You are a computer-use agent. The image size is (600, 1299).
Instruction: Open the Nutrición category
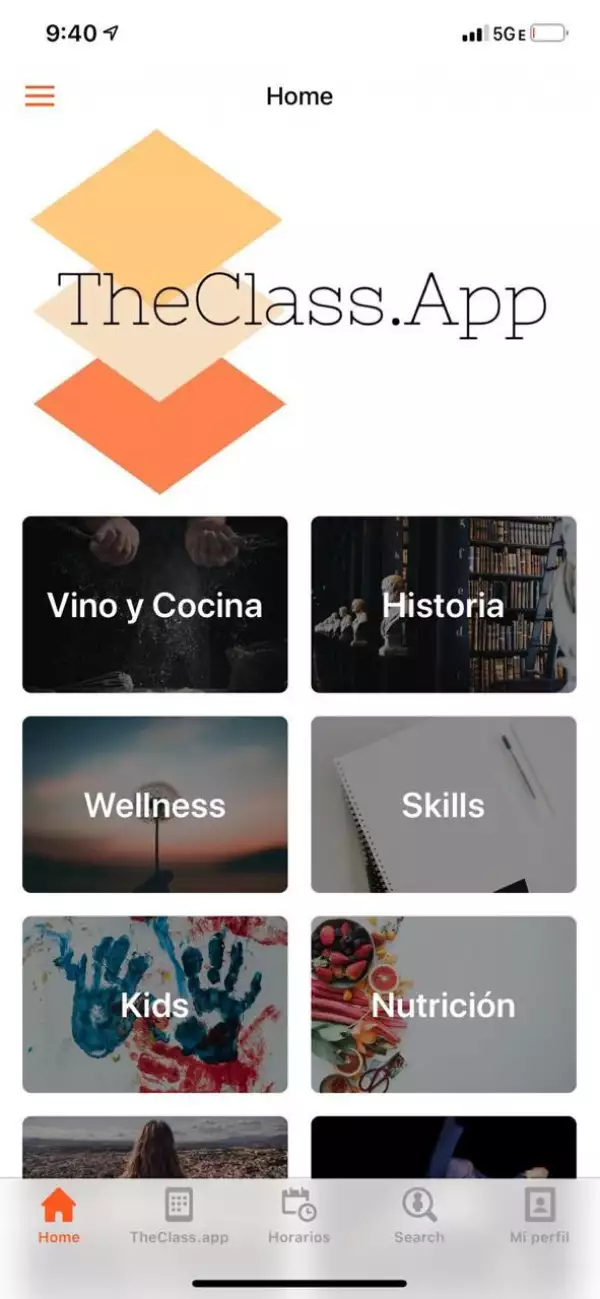443,1004
